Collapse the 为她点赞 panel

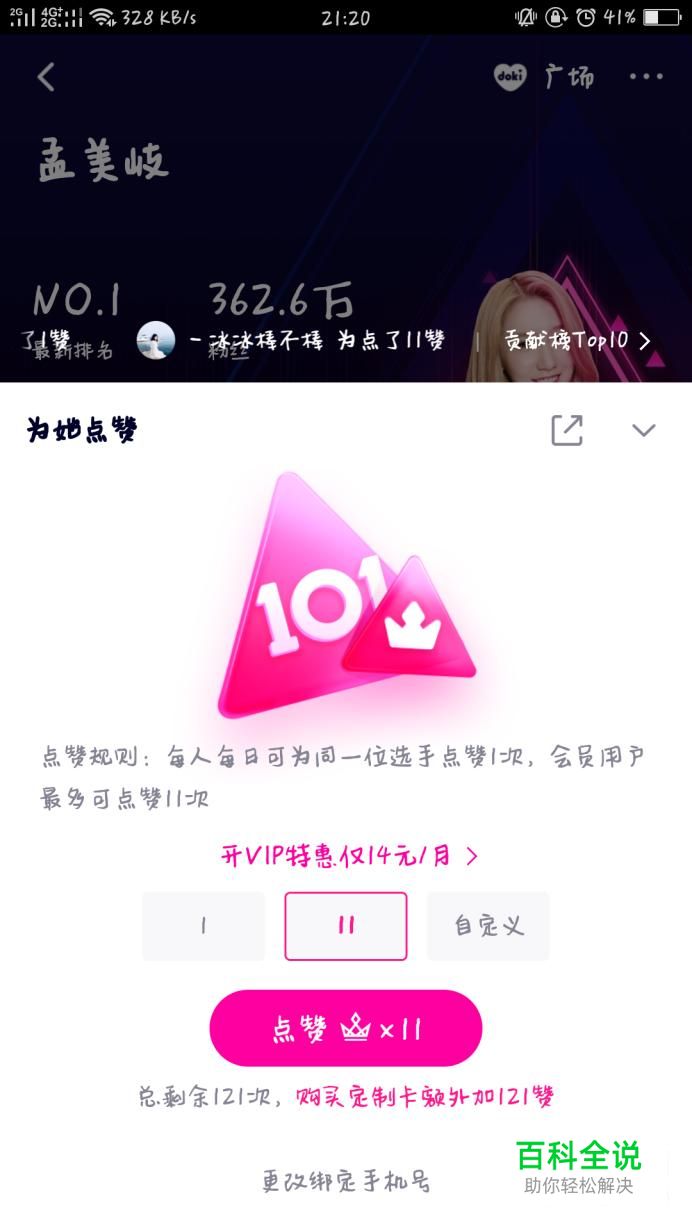(x=643, y=430)
